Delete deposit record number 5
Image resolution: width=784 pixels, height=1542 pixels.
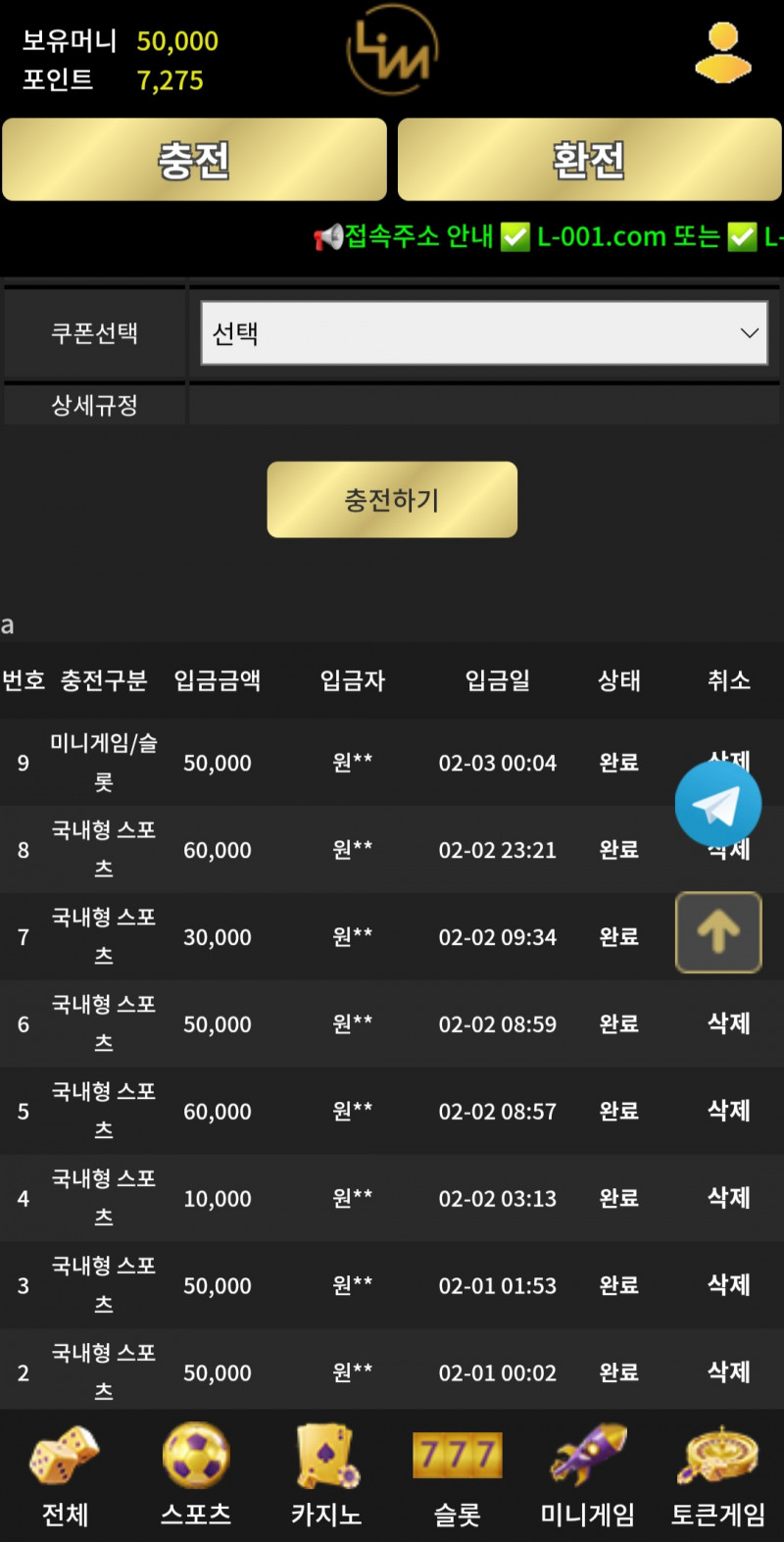tap(728, 1111)
